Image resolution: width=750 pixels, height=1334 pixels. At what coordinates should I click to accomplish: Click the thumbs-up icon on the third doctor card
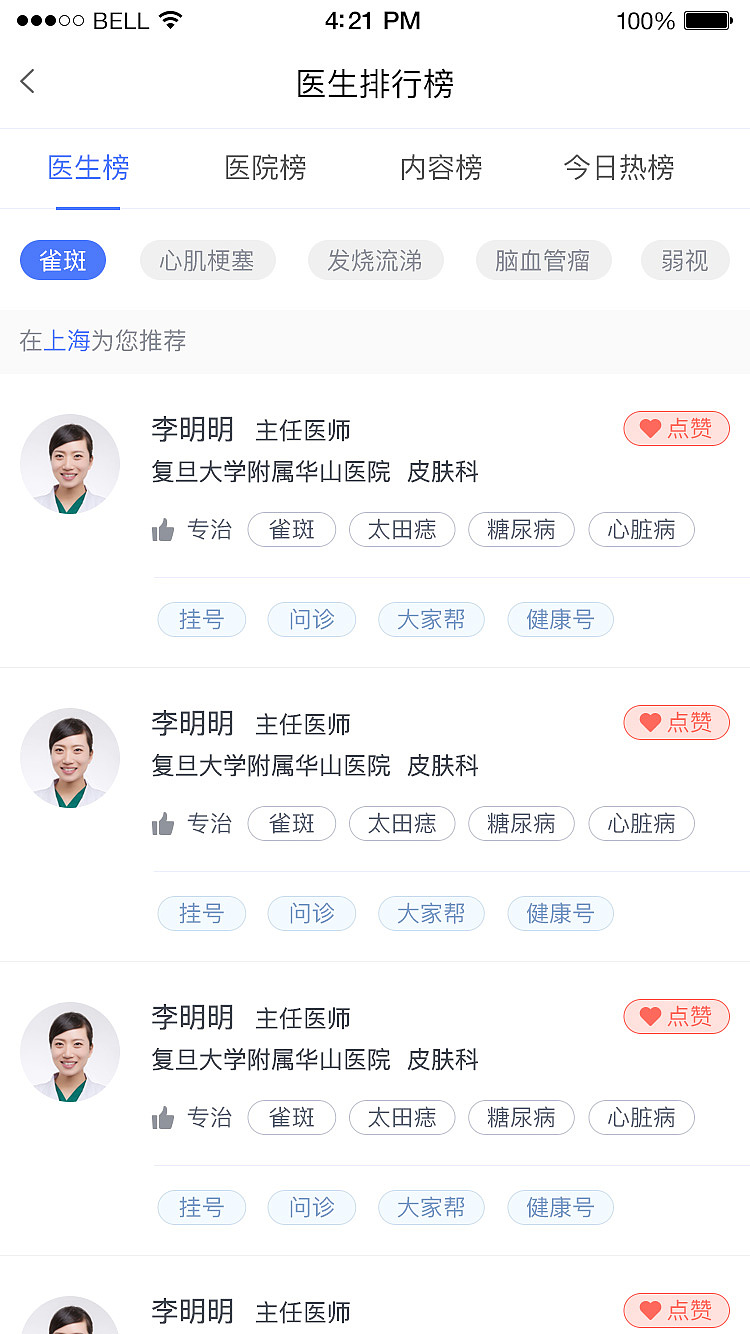[x=163, y=1117]
